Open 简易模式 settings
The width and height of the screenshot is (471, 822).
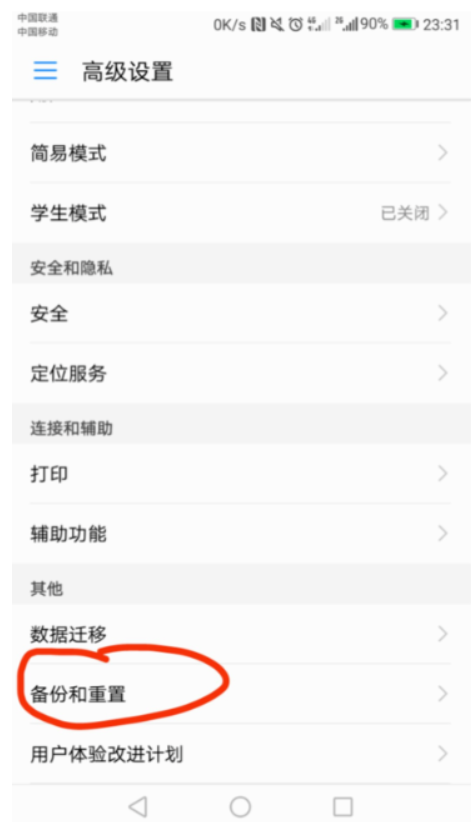[241, 153]
